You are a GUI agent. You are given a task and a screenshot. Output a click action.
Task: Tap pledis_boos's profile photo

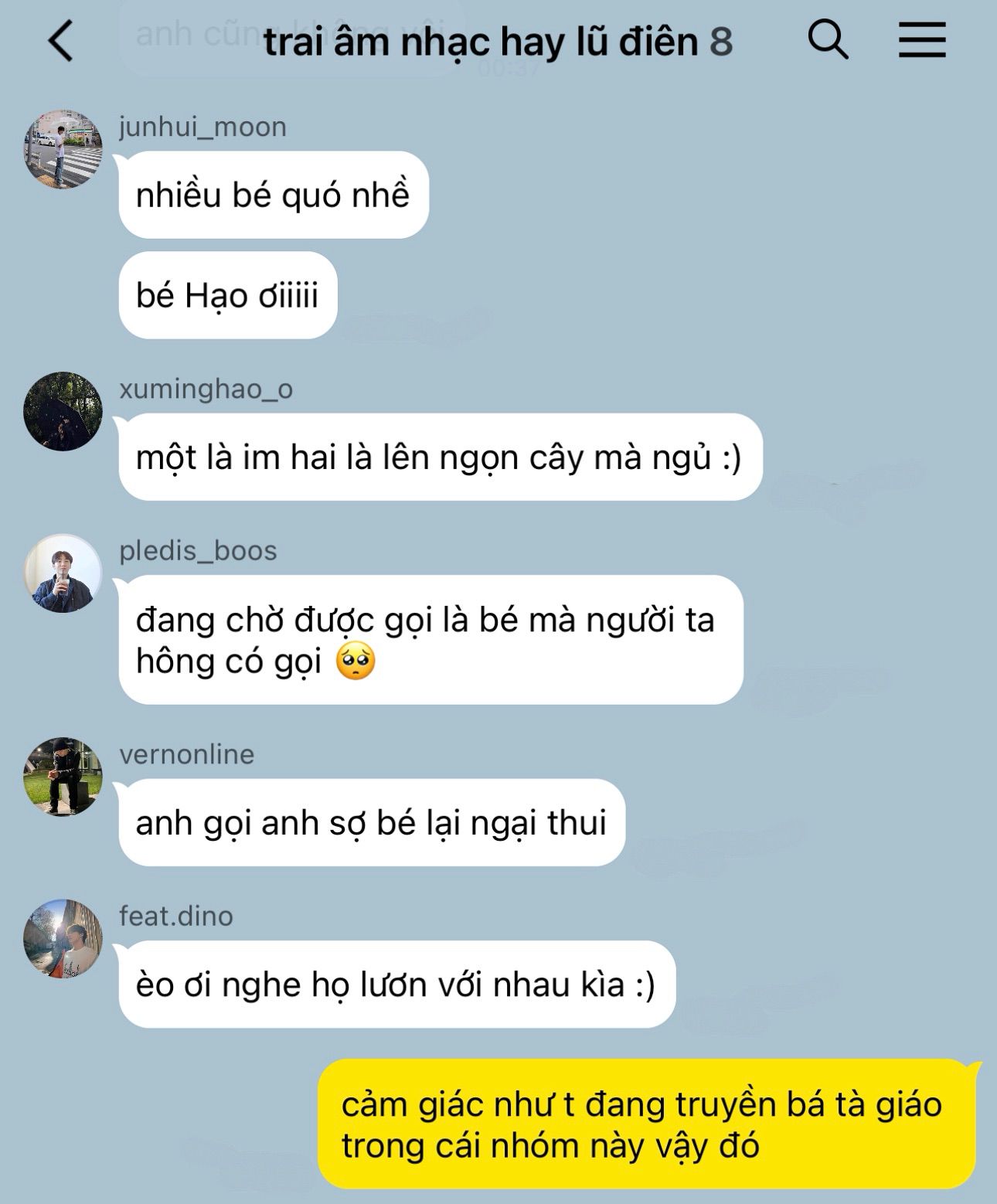click(x=63, y=573)
